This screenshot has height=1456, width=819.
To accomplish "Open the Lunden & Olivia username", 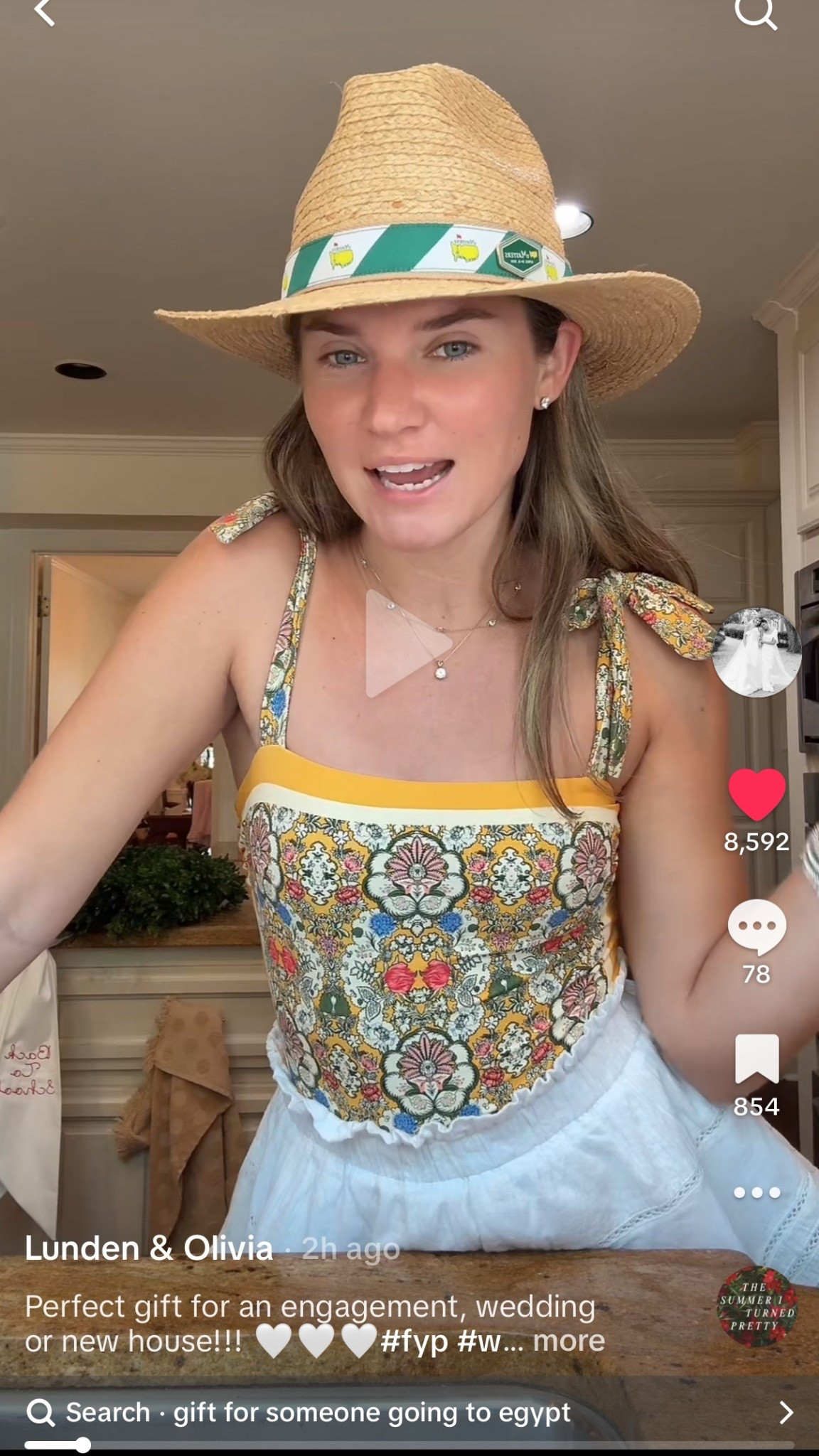I will click(x=149, y=1248).
